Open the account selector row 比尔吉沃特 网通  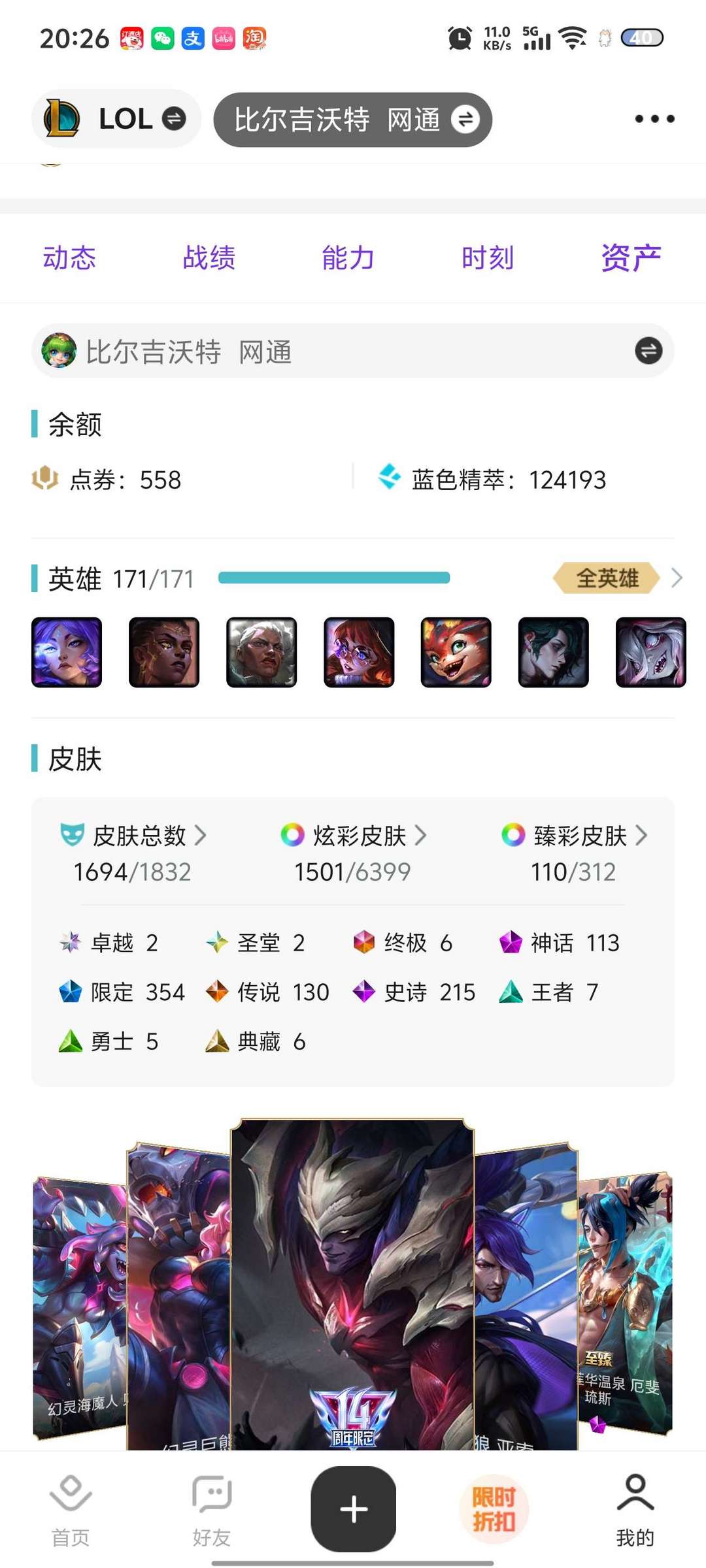pyautogui.click(x=353, y=351)
